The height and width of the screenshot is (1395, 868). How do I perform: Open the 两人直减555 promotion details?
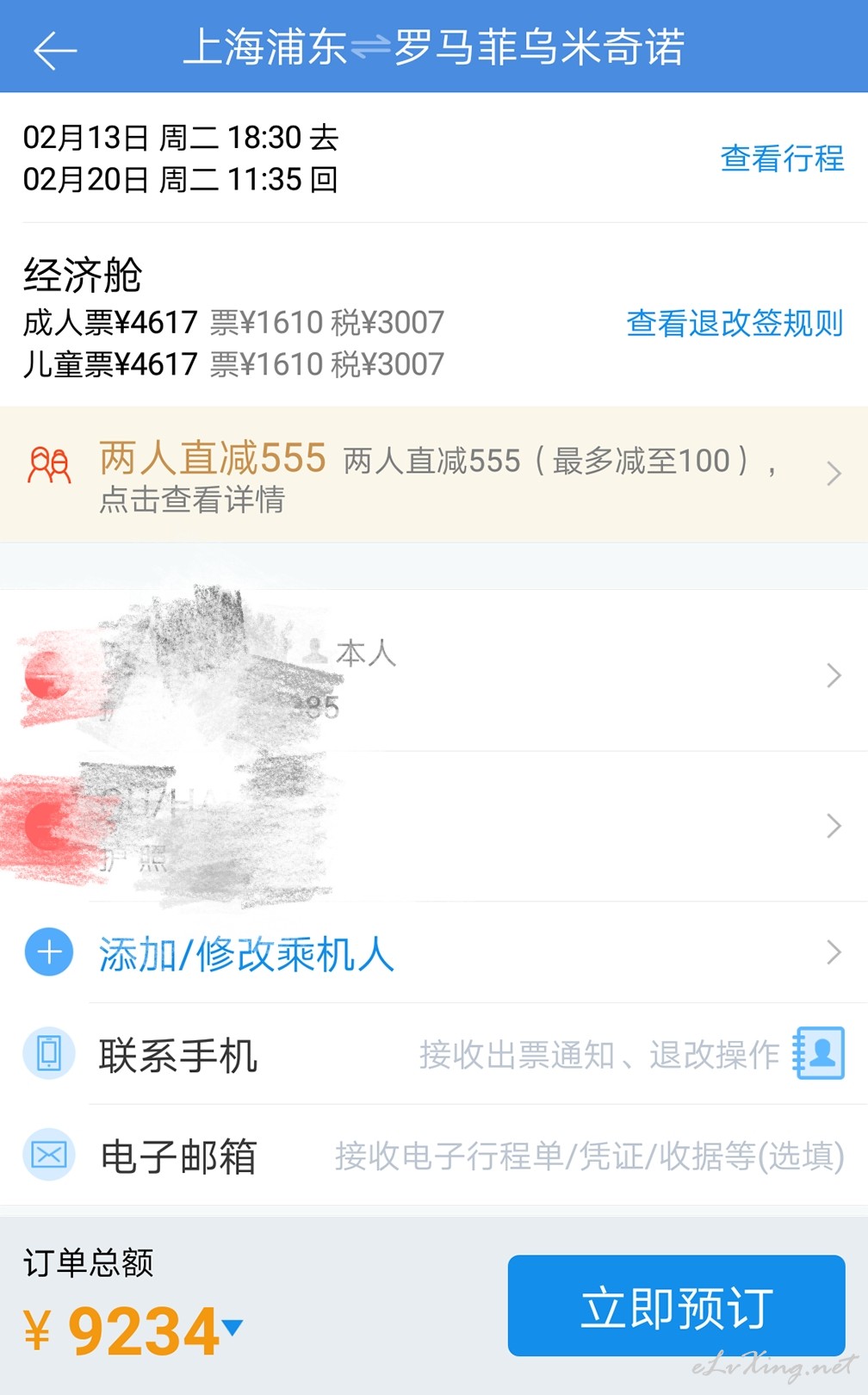click(x=434, y=474)
